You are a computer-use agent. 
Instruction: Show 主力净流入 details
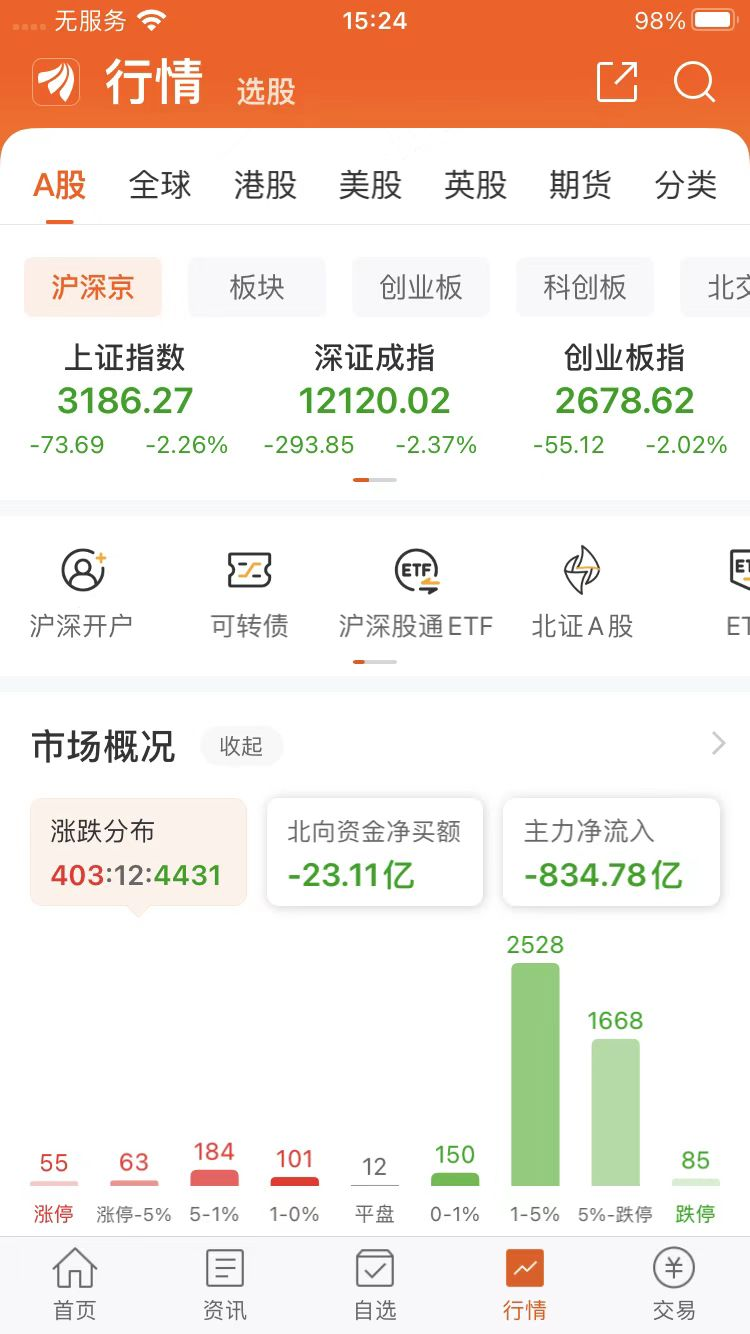[x=610, y=852]
